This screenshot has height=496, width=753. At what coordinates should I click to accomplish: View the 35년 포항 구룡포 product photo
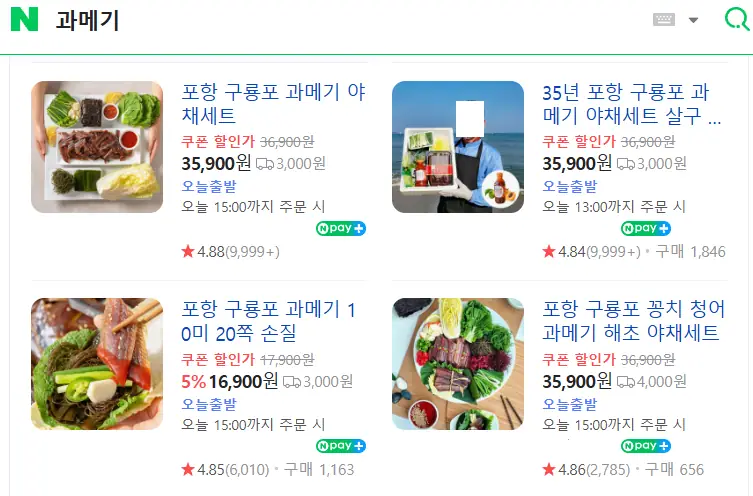tap(458, 147)
